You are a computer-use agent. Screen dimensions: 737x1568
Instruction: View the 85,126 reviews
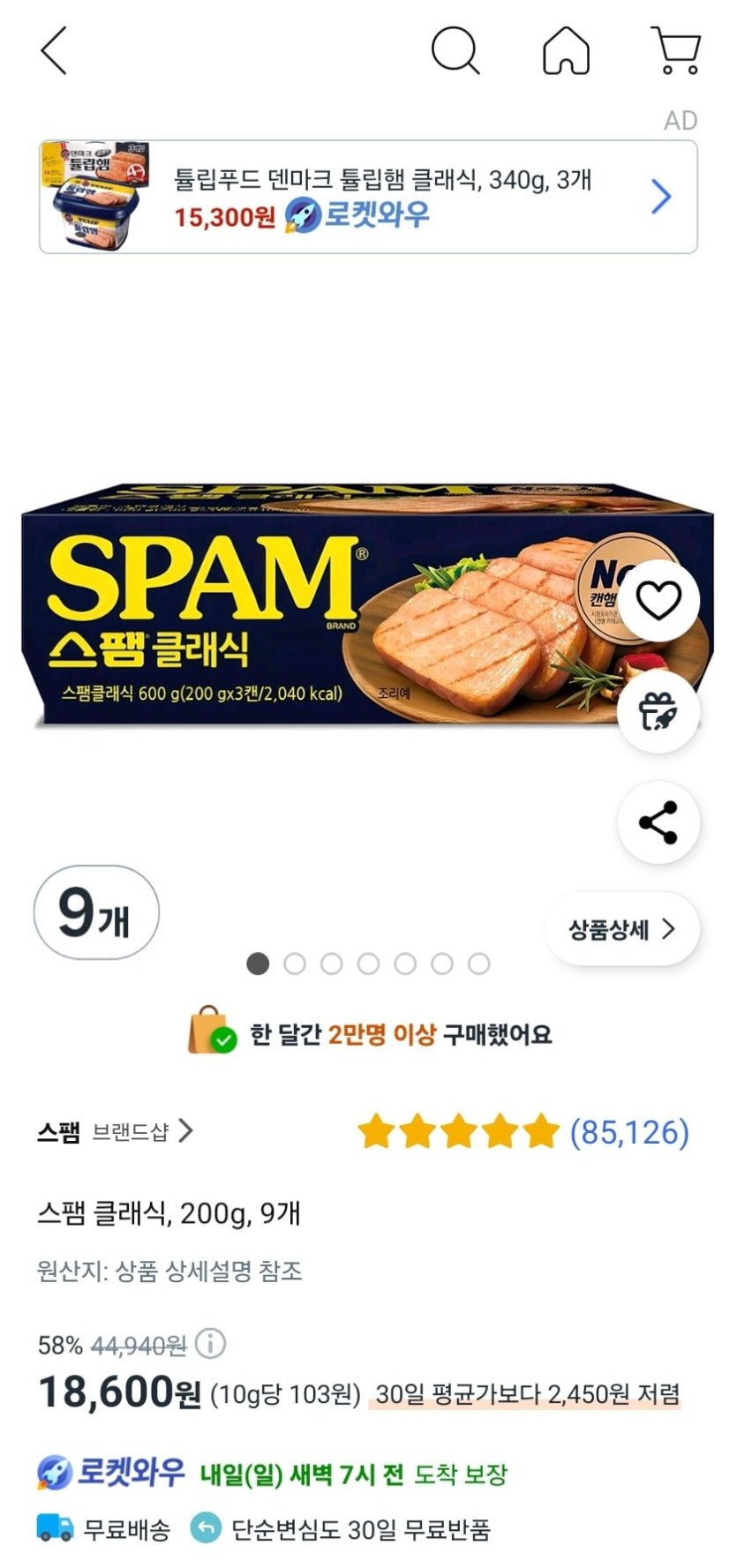628,1132
